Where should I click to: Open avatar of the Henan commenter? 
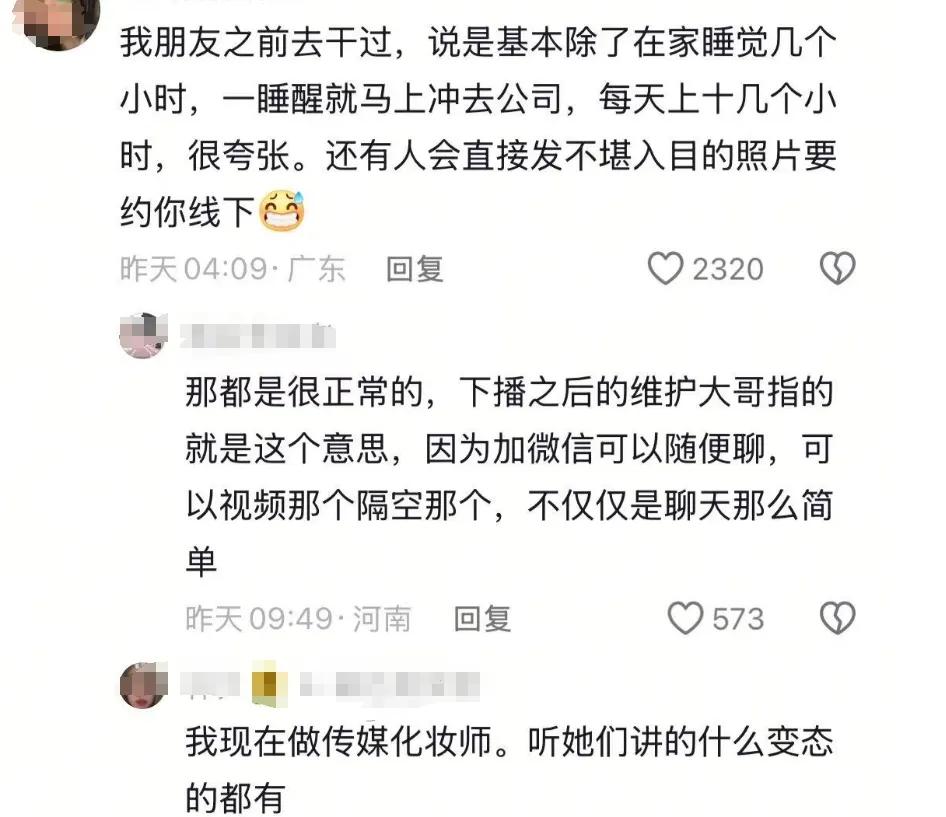point(143,335)
